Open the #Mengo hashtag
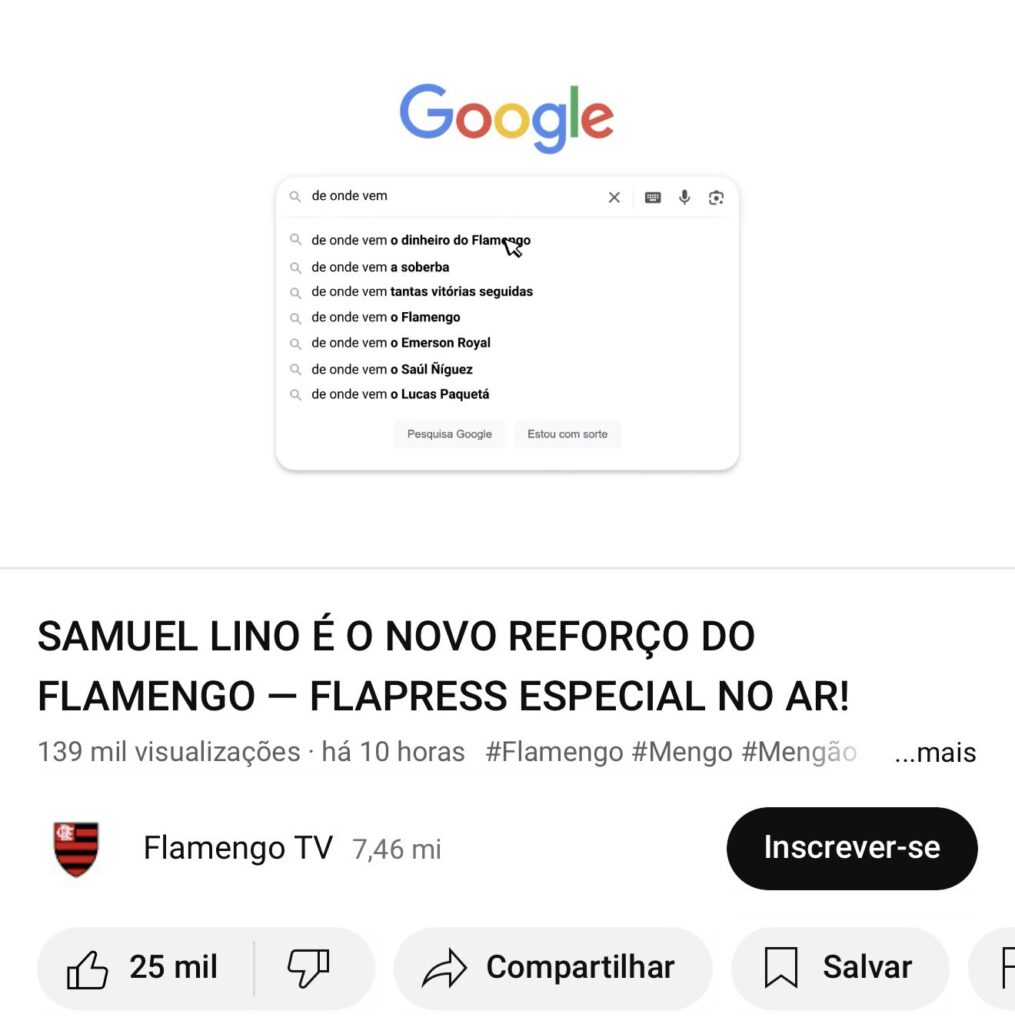1015x1024 pixels. [x=681, y=752]
